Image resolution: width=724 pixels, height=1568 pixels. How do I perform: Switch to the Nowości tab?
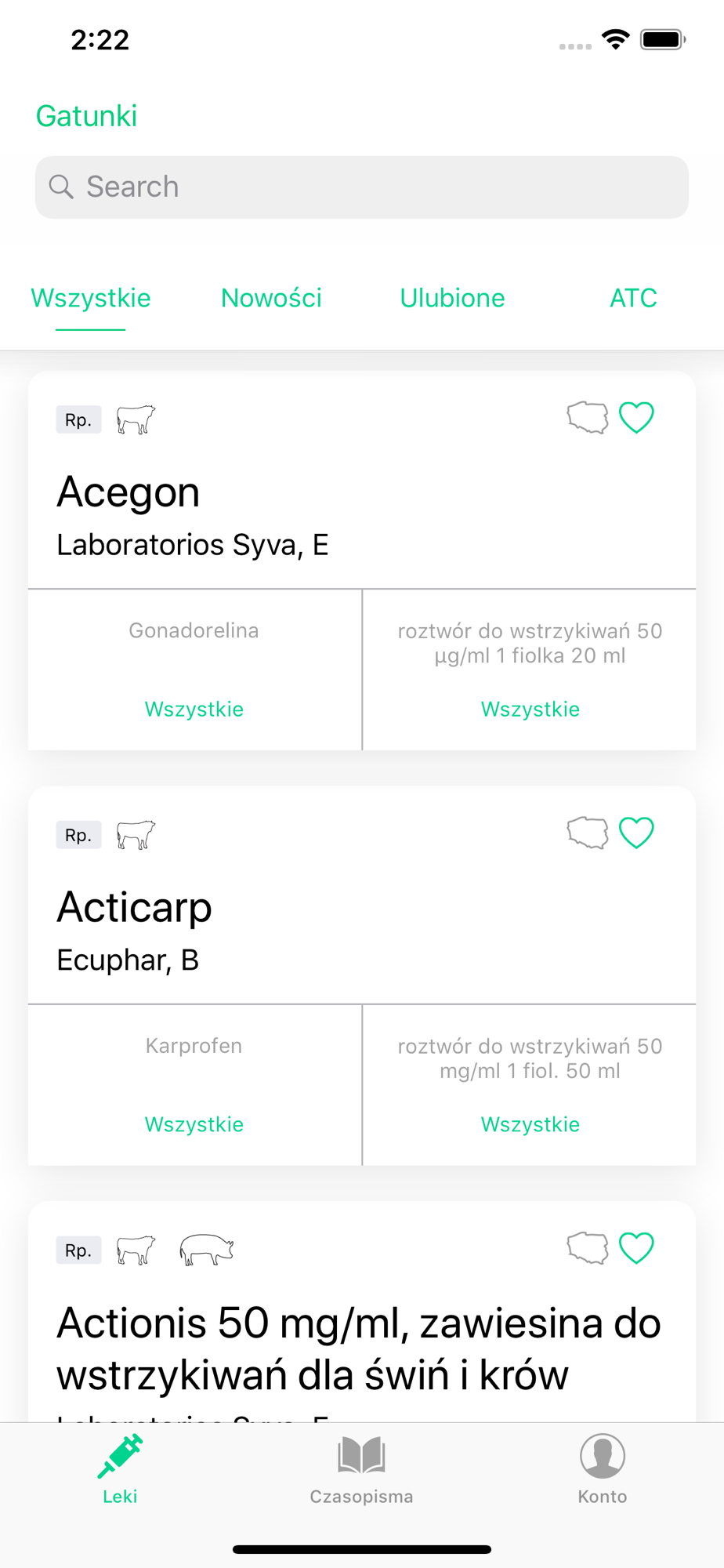coord(271,298)
